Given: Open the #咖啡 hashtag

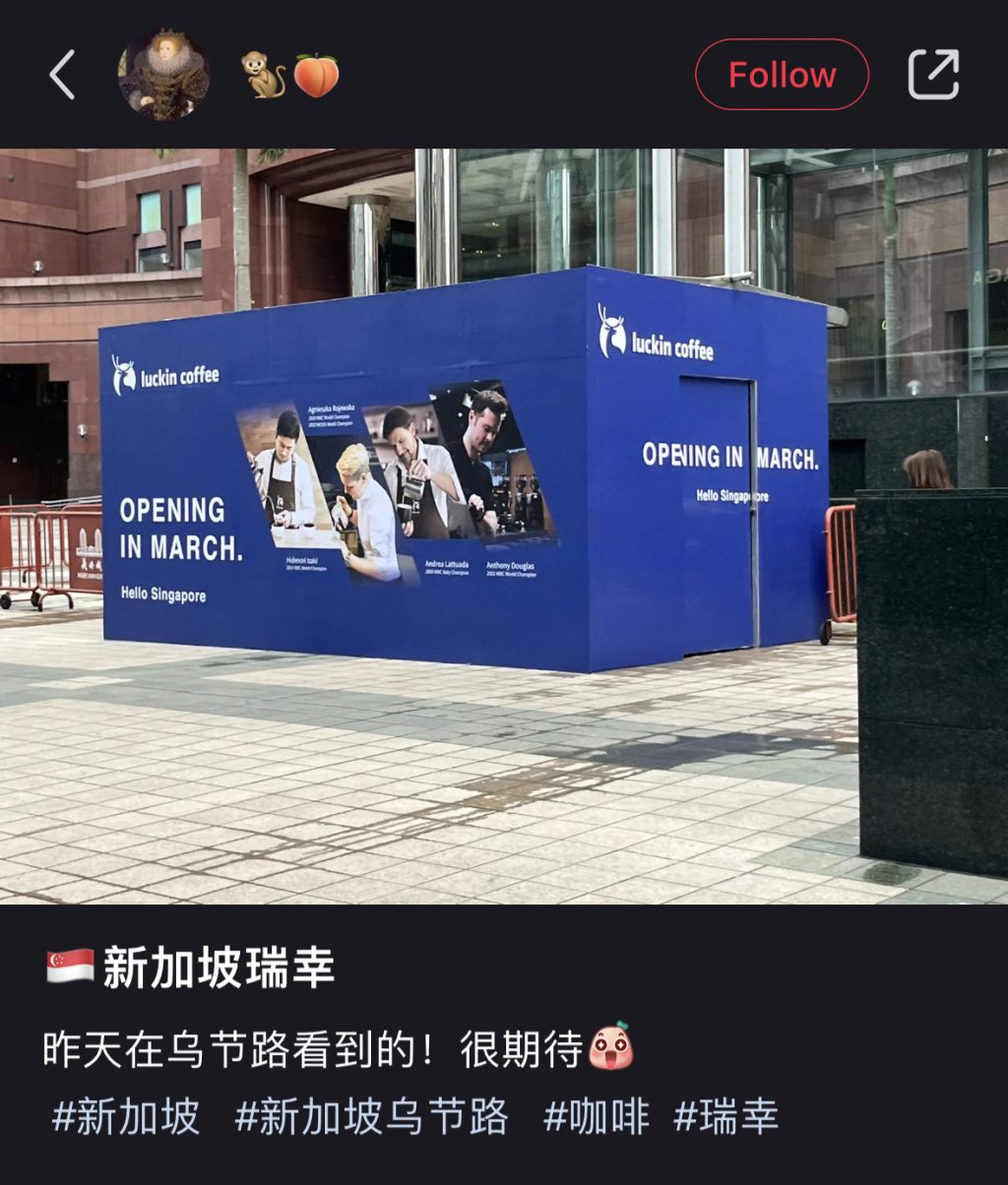Looking at the screenshot, I should point(597,1117).
